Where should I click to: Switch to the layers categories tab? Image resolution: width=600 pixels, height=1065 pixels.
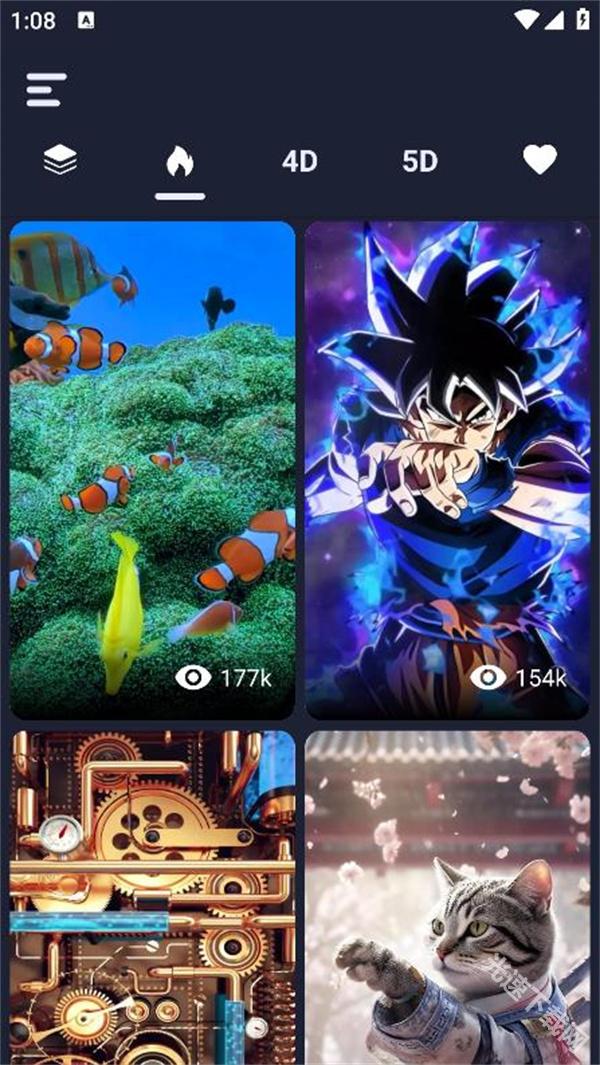tap(61, 160)
